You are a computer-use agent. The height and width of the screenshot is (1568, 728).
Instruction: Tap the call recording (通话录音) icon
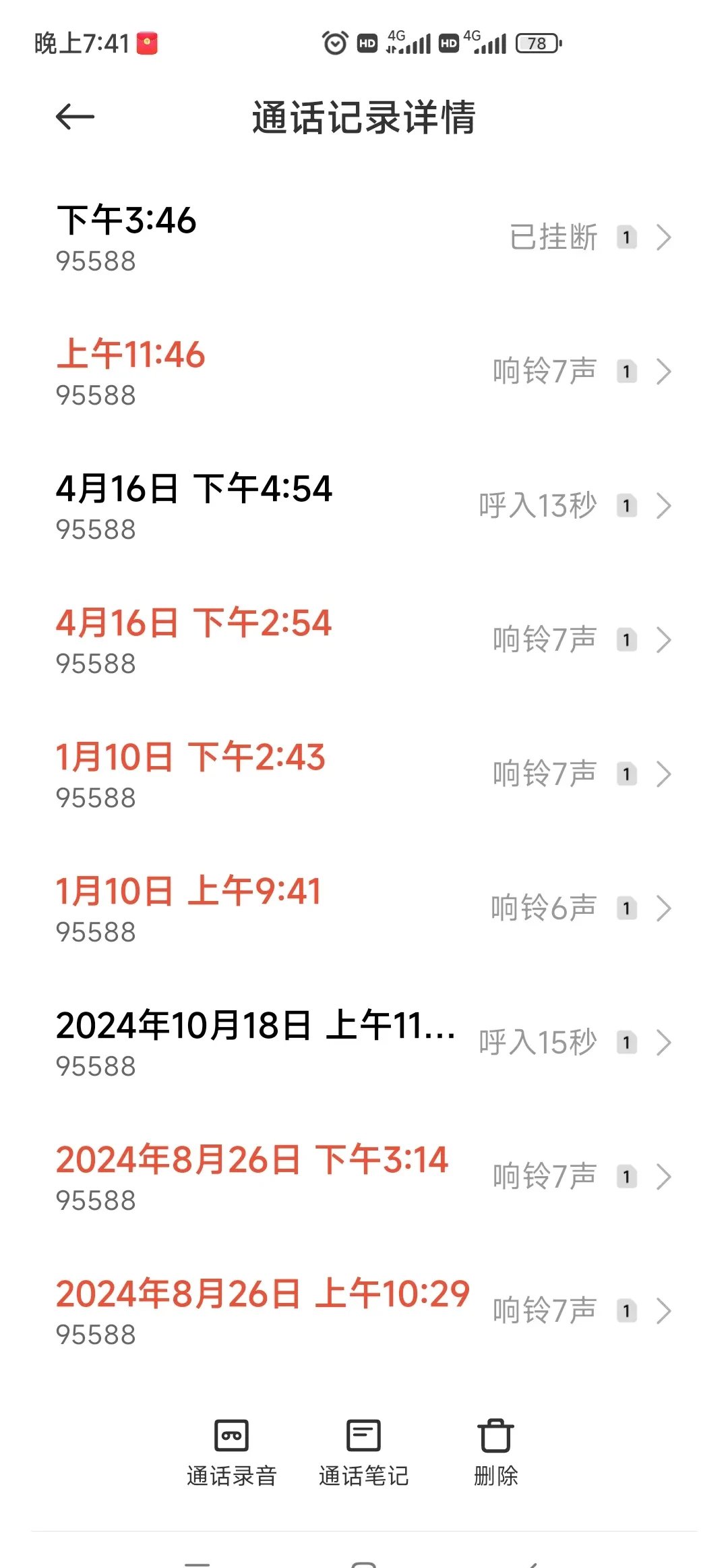(232, 1435)
